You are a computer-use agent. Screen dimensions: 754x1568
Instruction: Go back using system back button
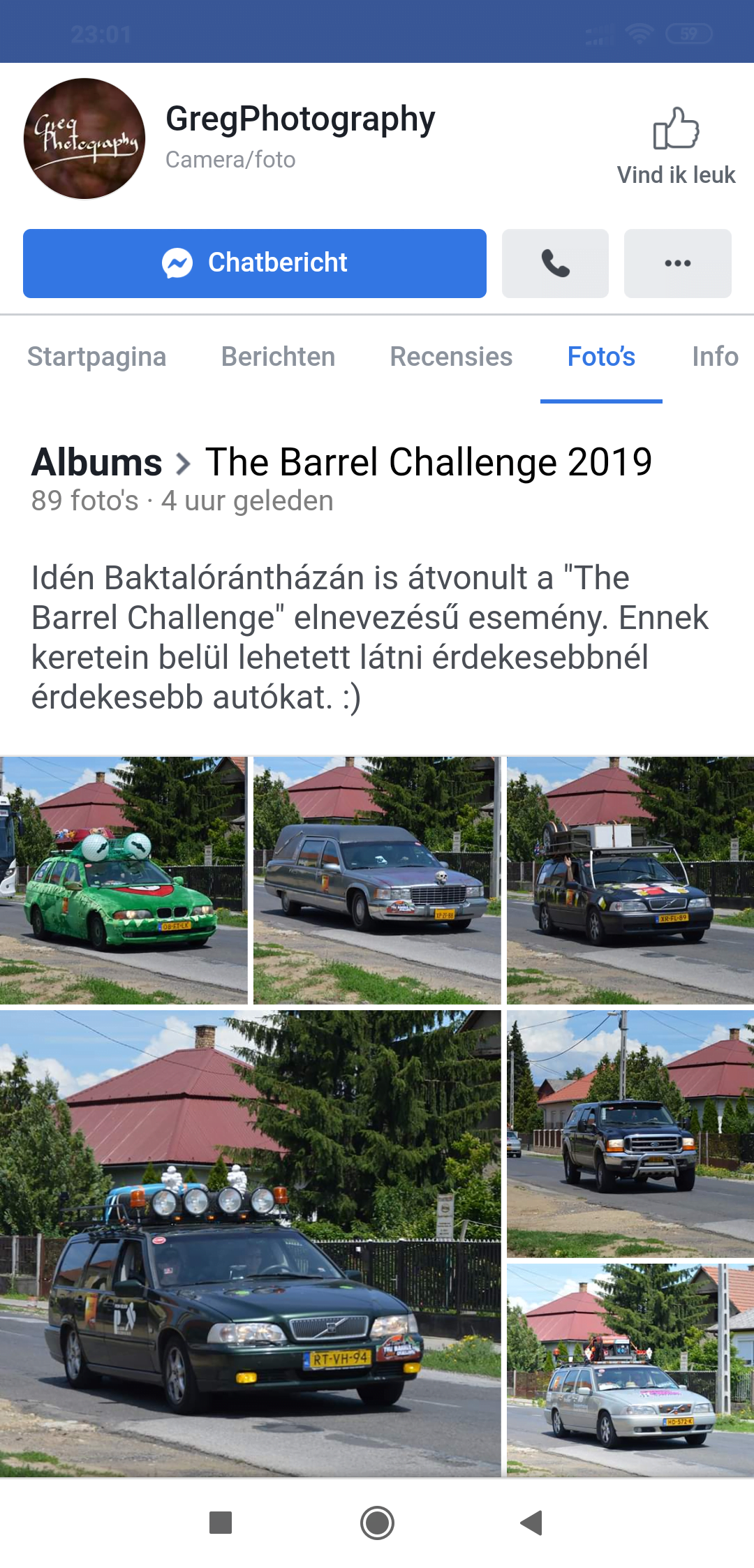532,1523
